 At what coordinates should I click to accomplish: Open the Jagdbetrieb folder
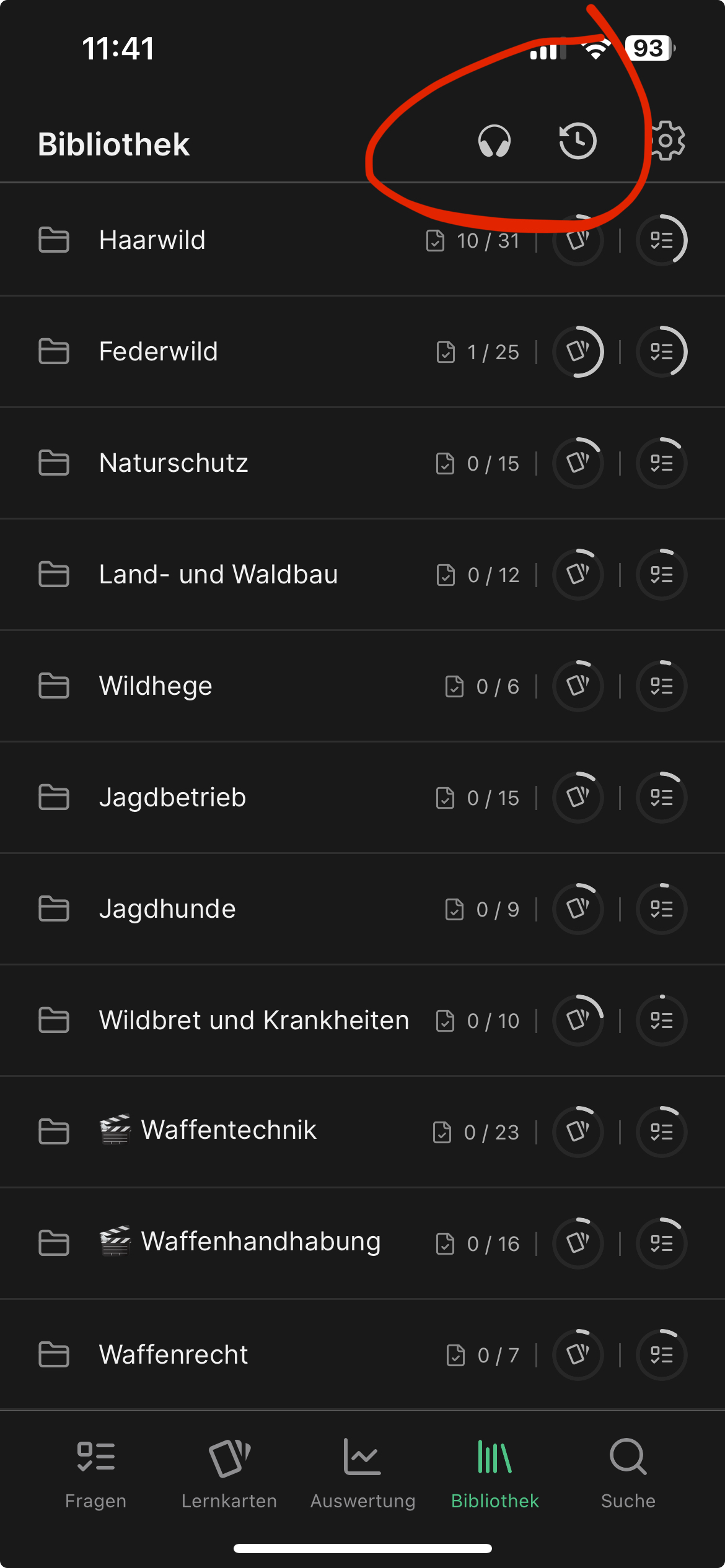(172, 798)
